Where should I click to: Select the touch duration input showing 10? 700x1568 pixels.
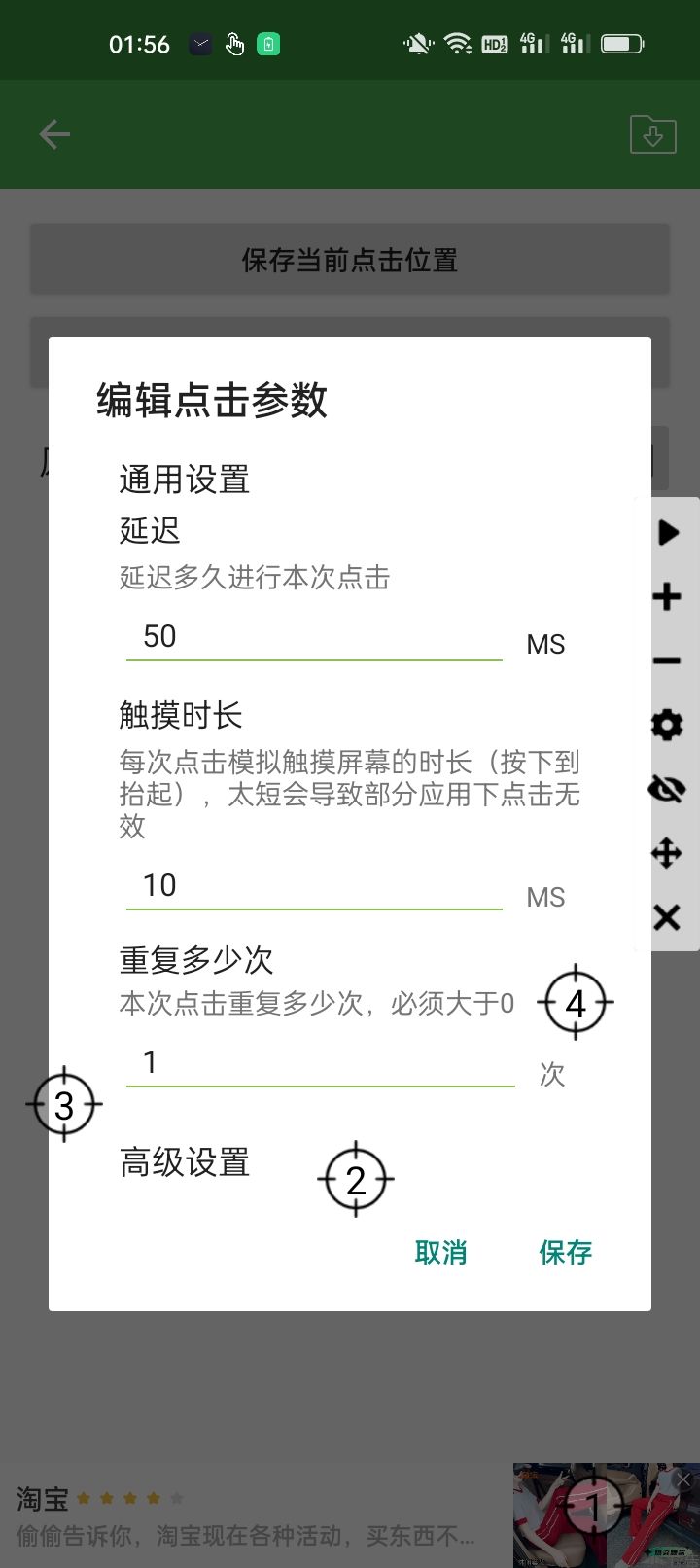pos(313,886)
